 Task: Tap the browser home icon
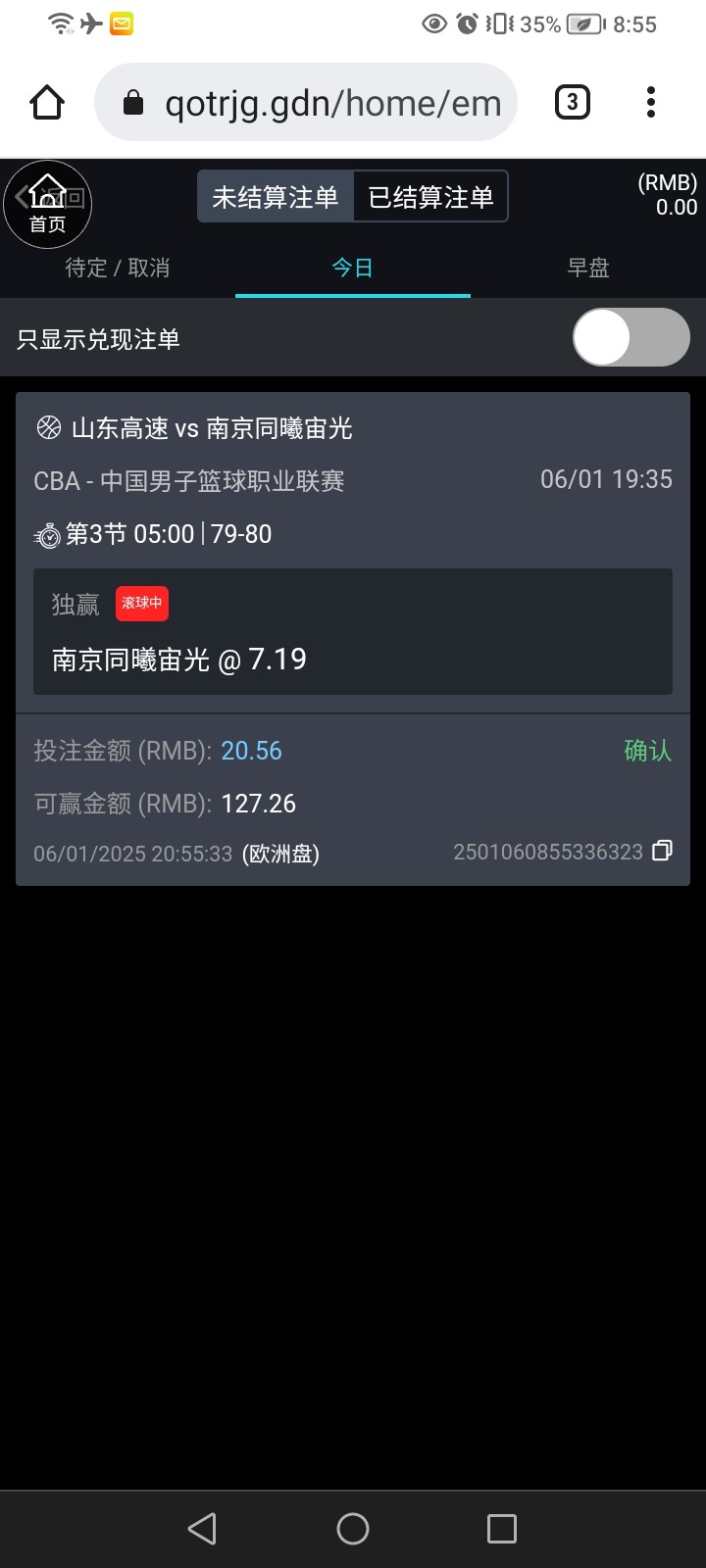pos(47,103)
